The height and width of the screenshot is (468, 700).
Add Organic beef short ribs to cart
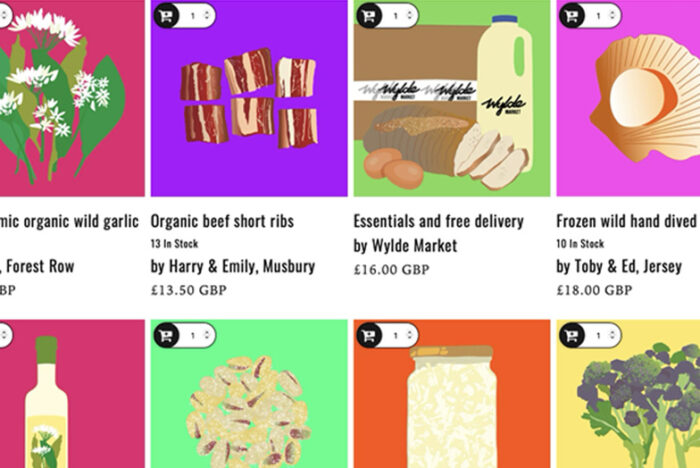pyautogui.click(x=166, y=15)
